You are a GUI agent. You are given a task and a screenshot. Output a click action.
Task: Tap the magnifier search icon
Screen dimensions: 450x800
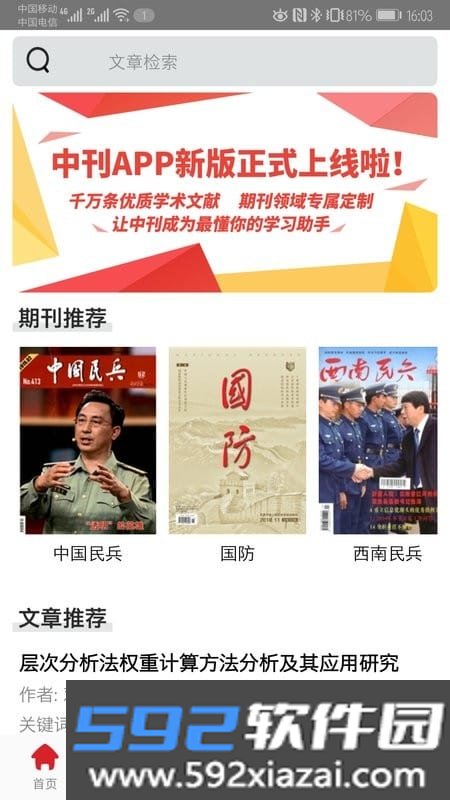tap(38, 61)
